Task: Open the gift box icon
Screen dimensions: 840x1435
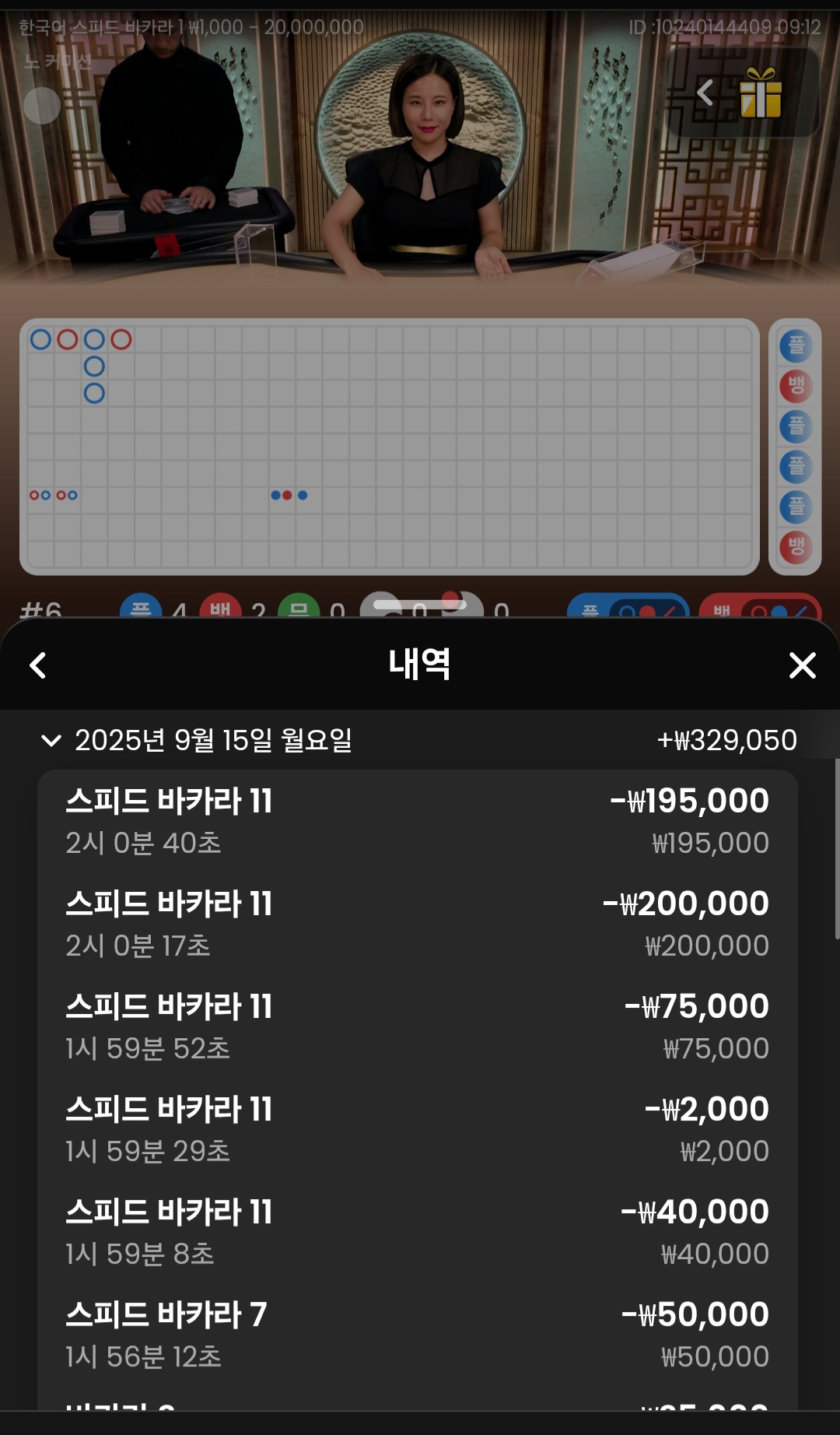Action: [761, 93]
